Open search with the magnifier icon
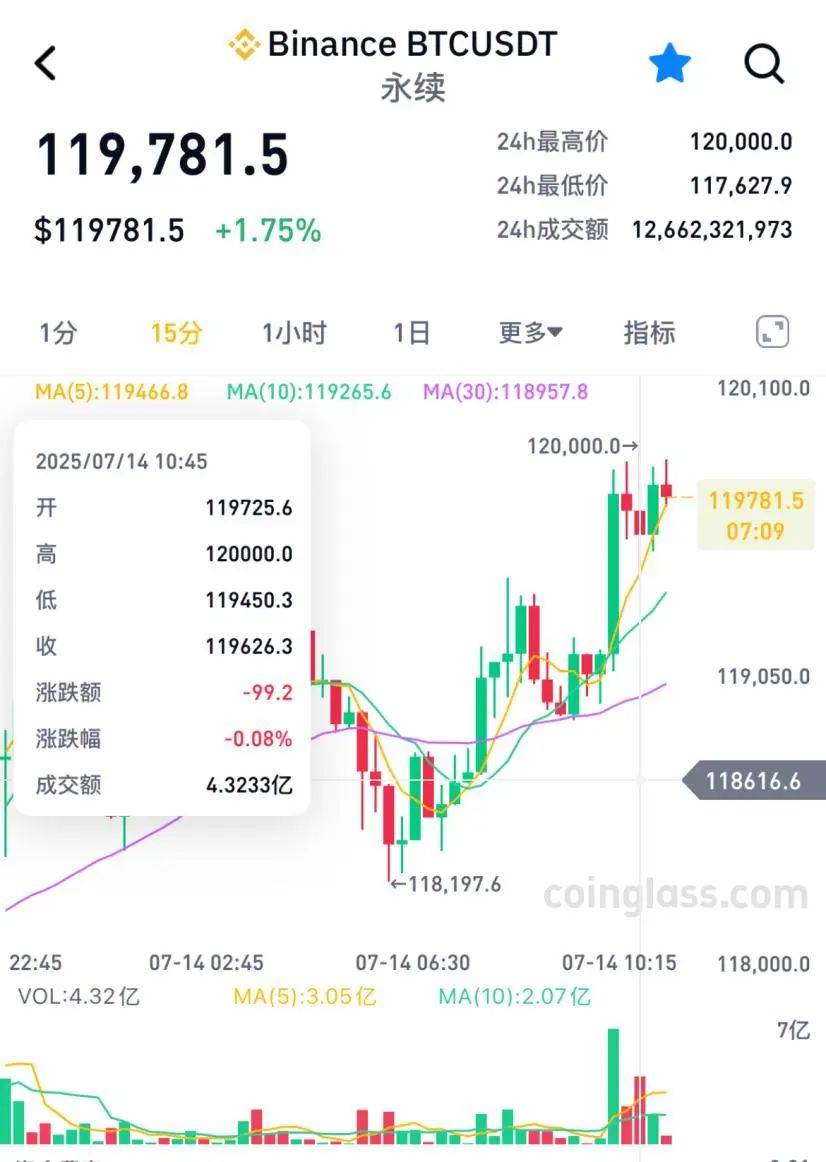 pos(764,62)
